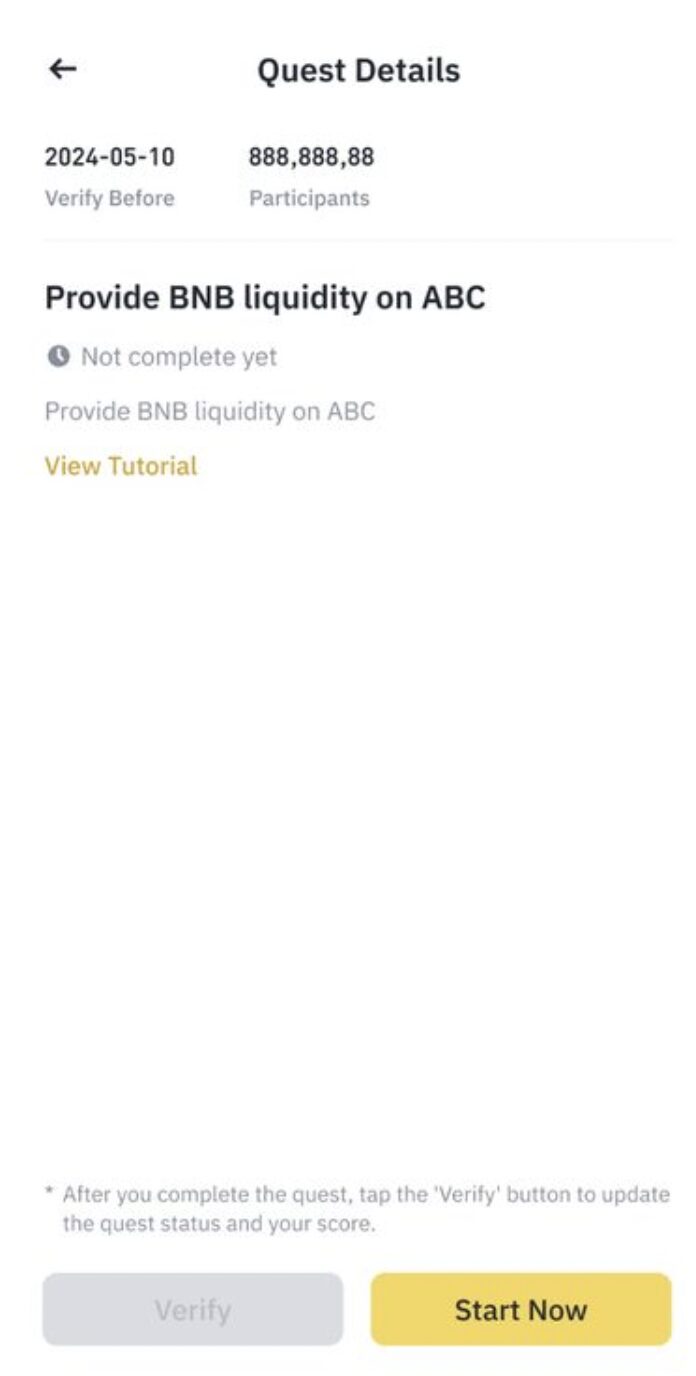Image resolution: width=696 pixels, height=1376 pixels.
Task: Tap the Verify button
Action: (193, 1309)
